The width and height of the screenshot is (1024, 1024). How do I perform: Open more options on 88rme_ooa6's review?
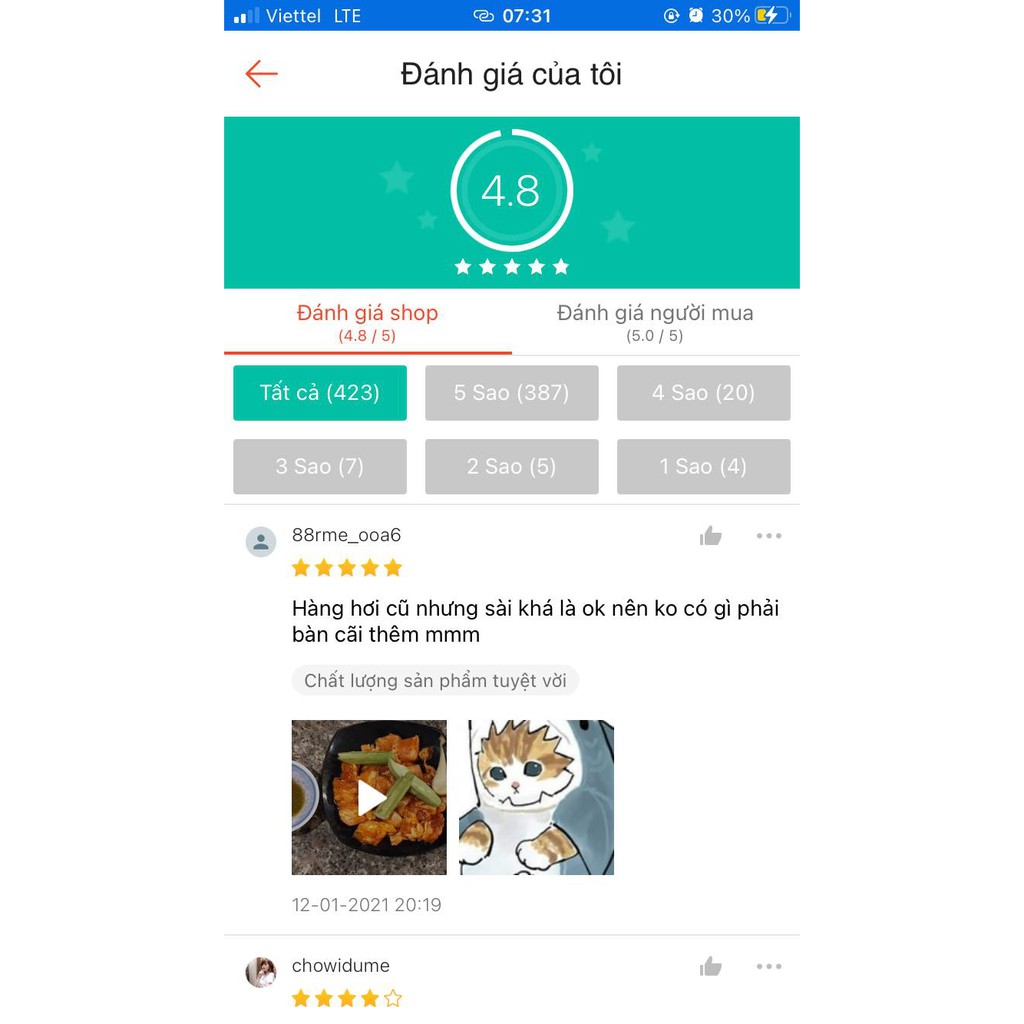pos(769,536)
